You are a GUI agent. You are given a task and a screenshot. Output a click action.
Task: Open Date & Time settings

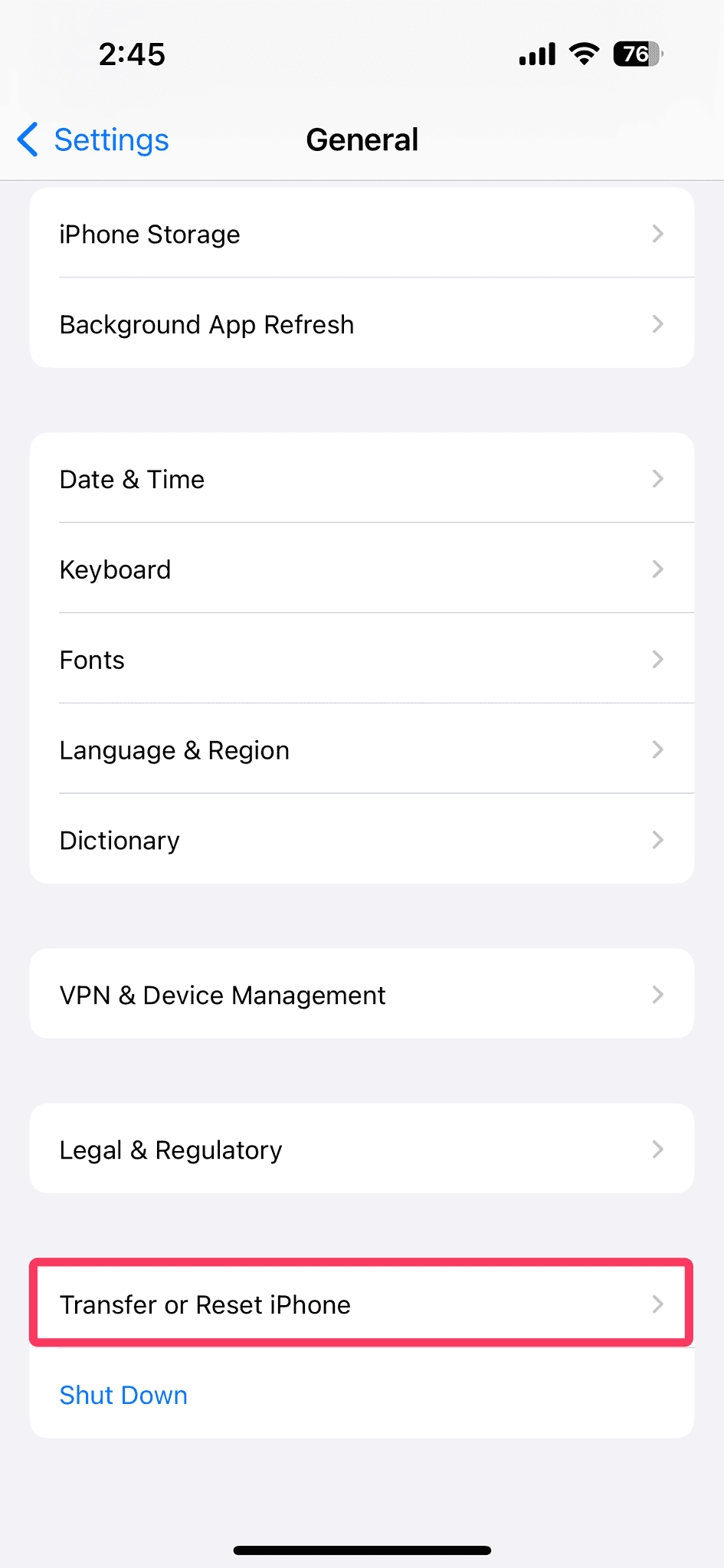[362, 478]
